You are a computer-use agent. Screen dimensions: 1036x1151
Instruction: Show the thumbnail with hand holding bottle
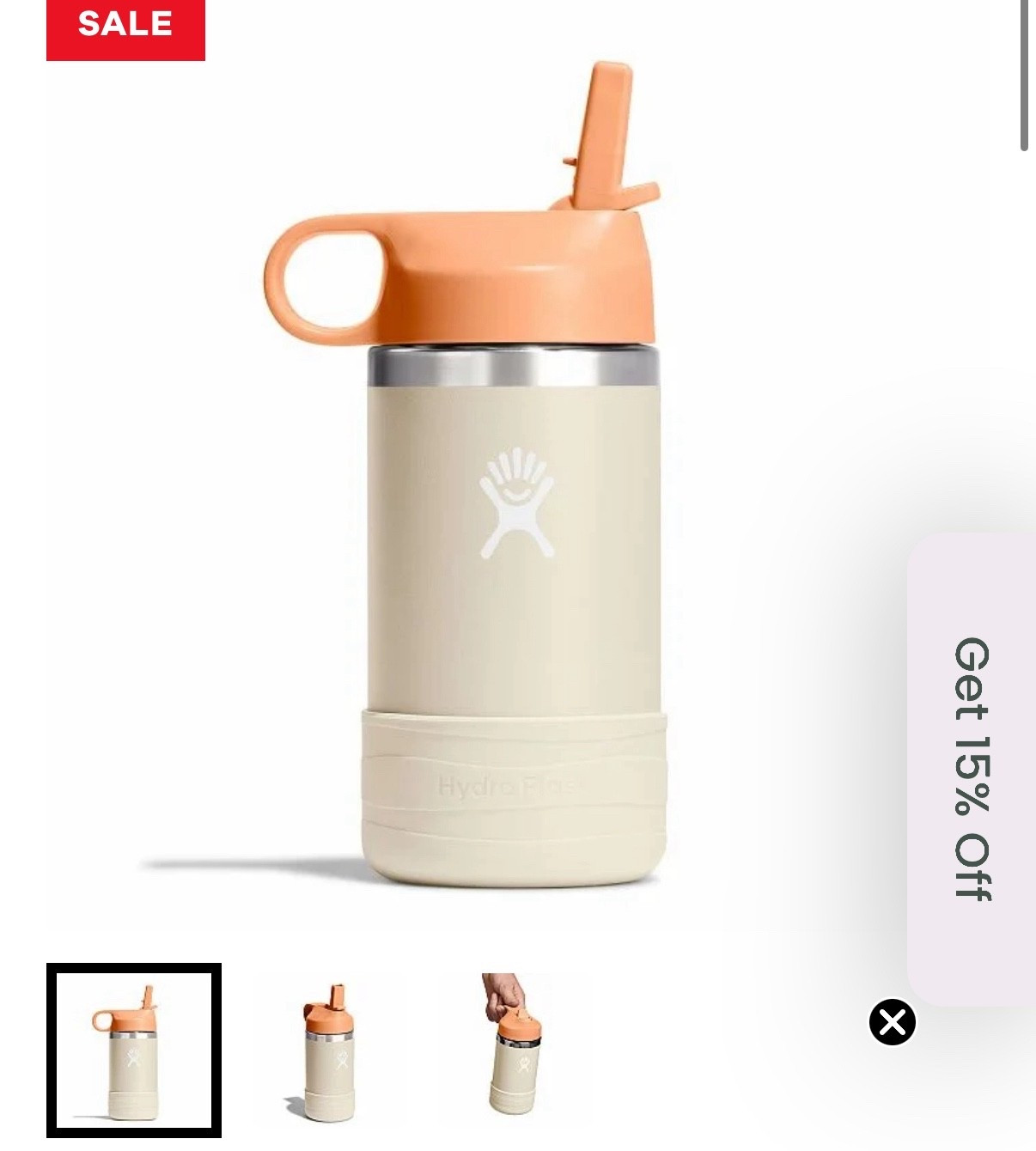coord(515,1044)
